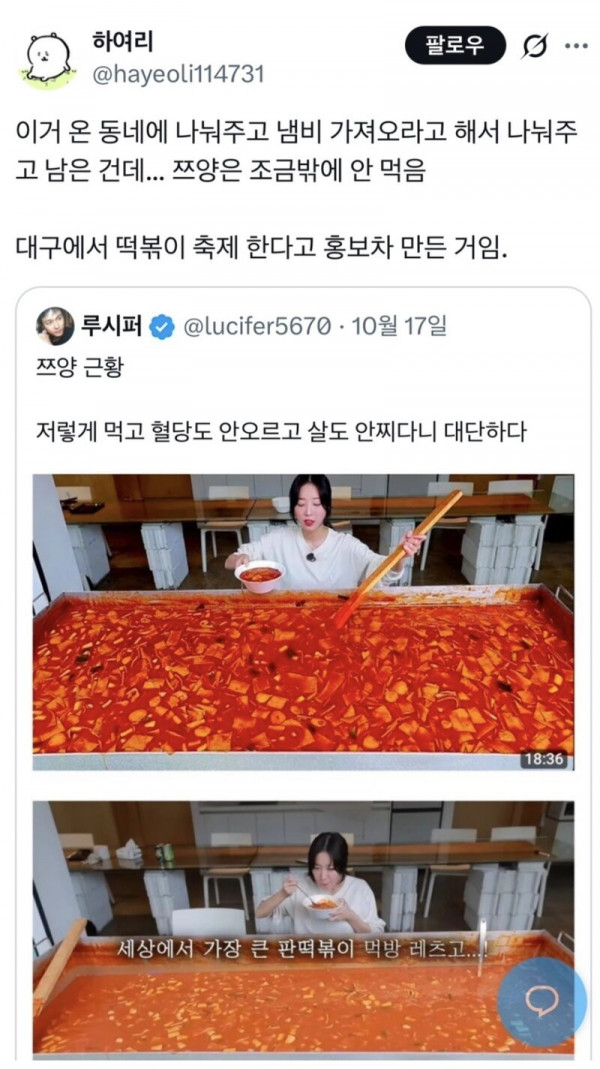Open the post overflow menu
600x1069 pixels.
(577, 47)
